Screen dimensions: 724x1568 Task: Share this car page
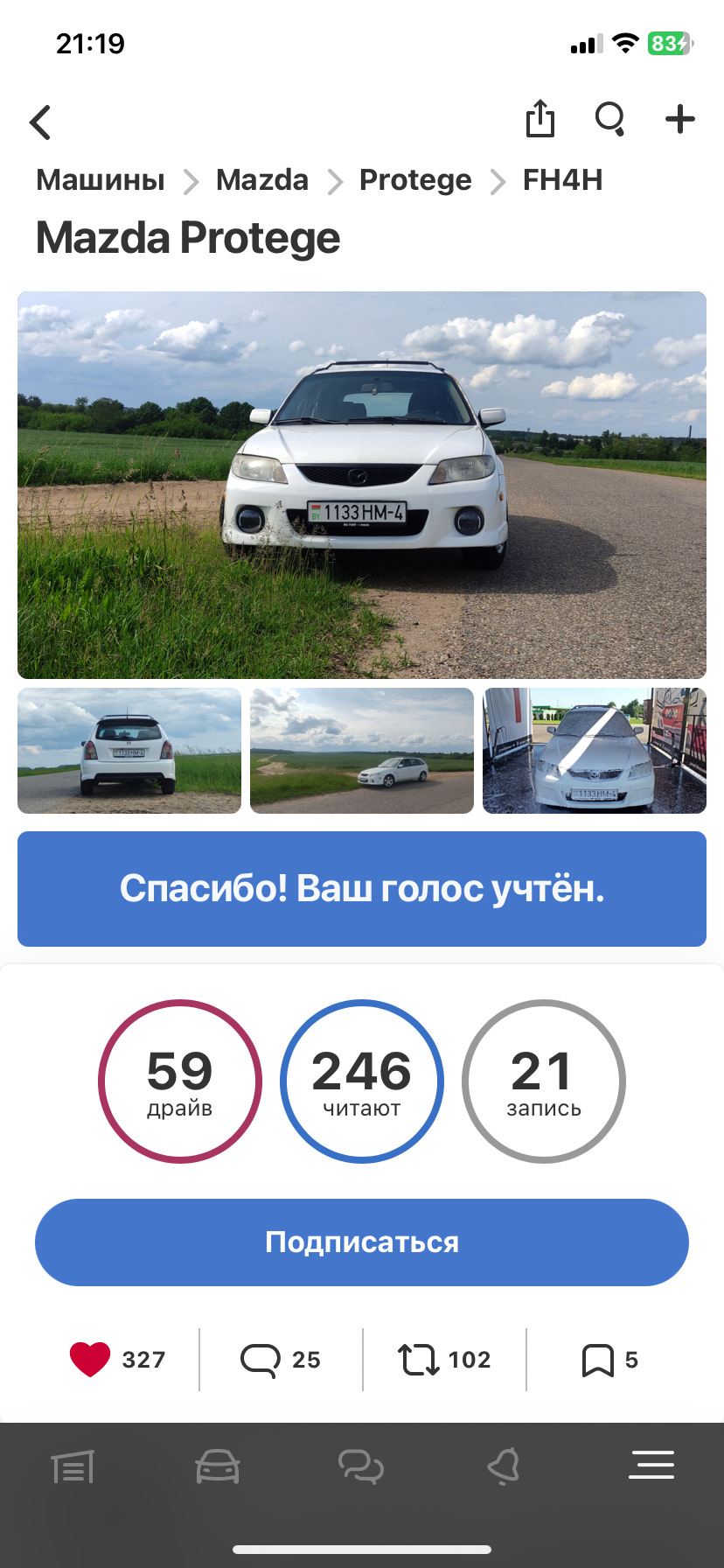[x=540, y=119]
